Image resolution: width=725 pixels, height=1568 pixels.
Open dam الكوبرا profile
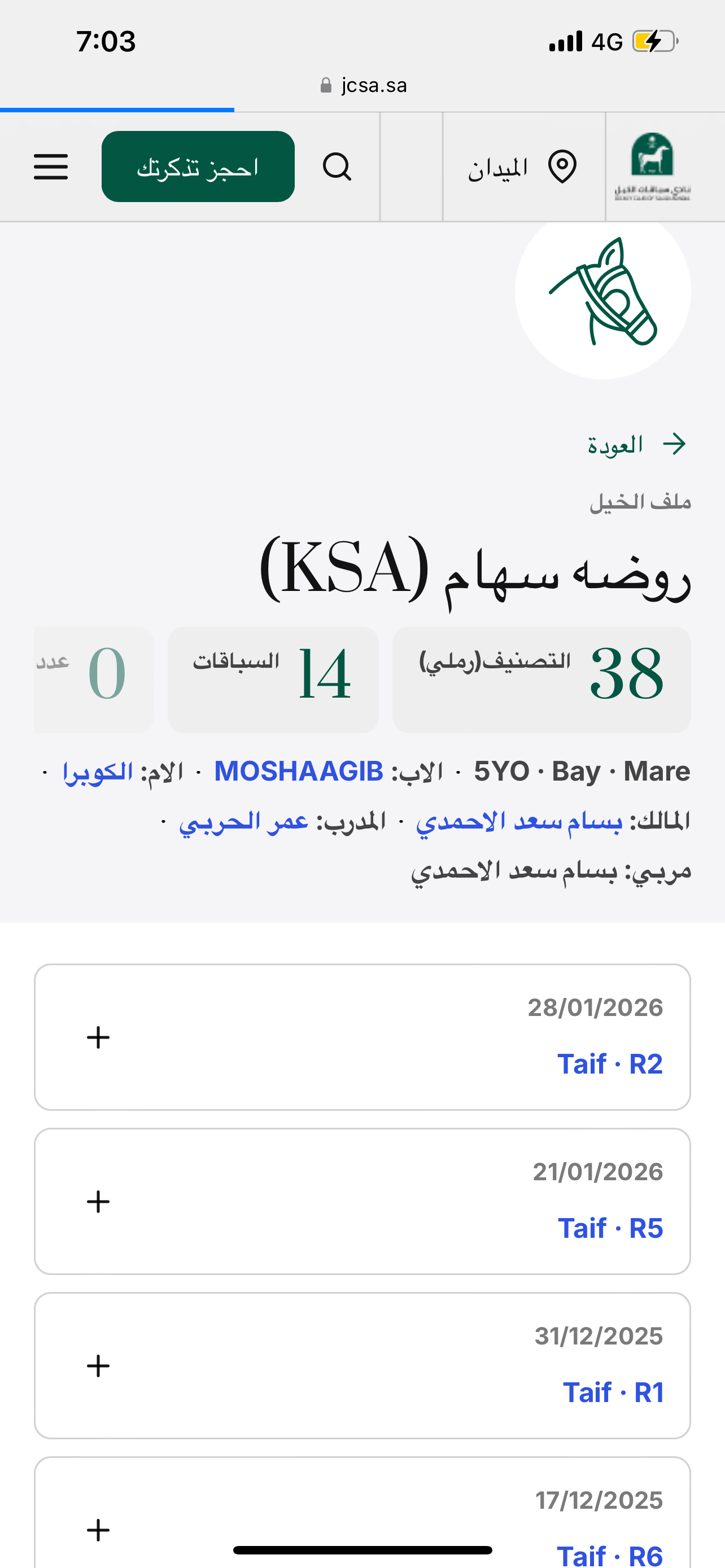click(97, 772)
